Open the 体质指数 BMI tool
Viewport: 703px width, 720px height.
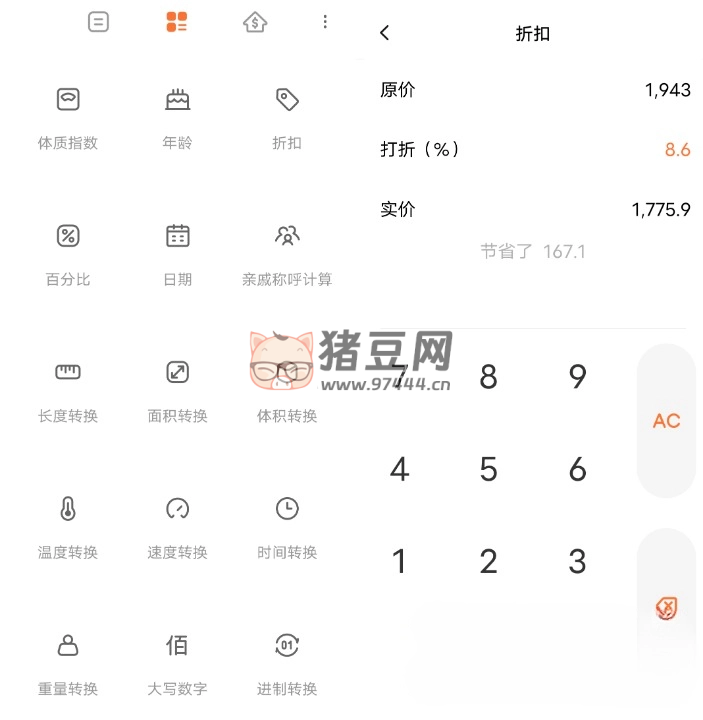68,115
